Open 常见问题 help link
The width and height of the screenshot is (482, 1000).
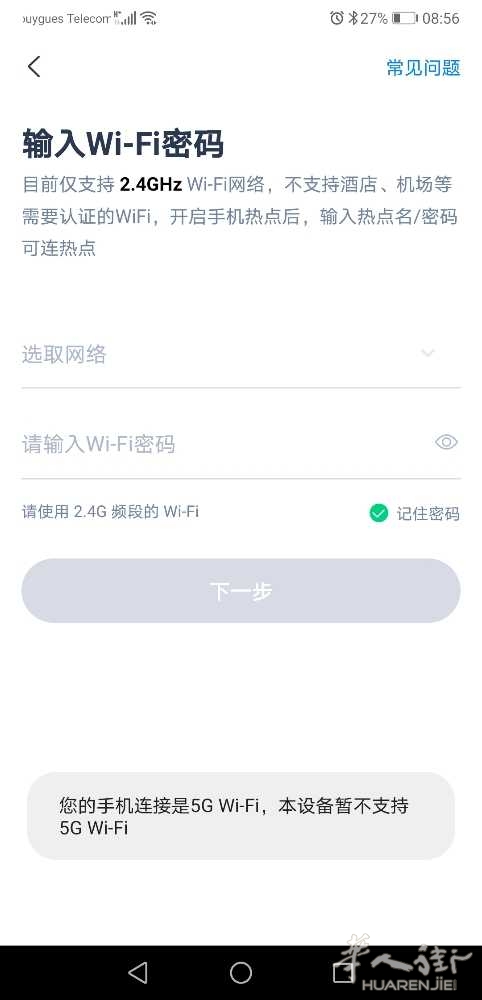click(423, 68)
